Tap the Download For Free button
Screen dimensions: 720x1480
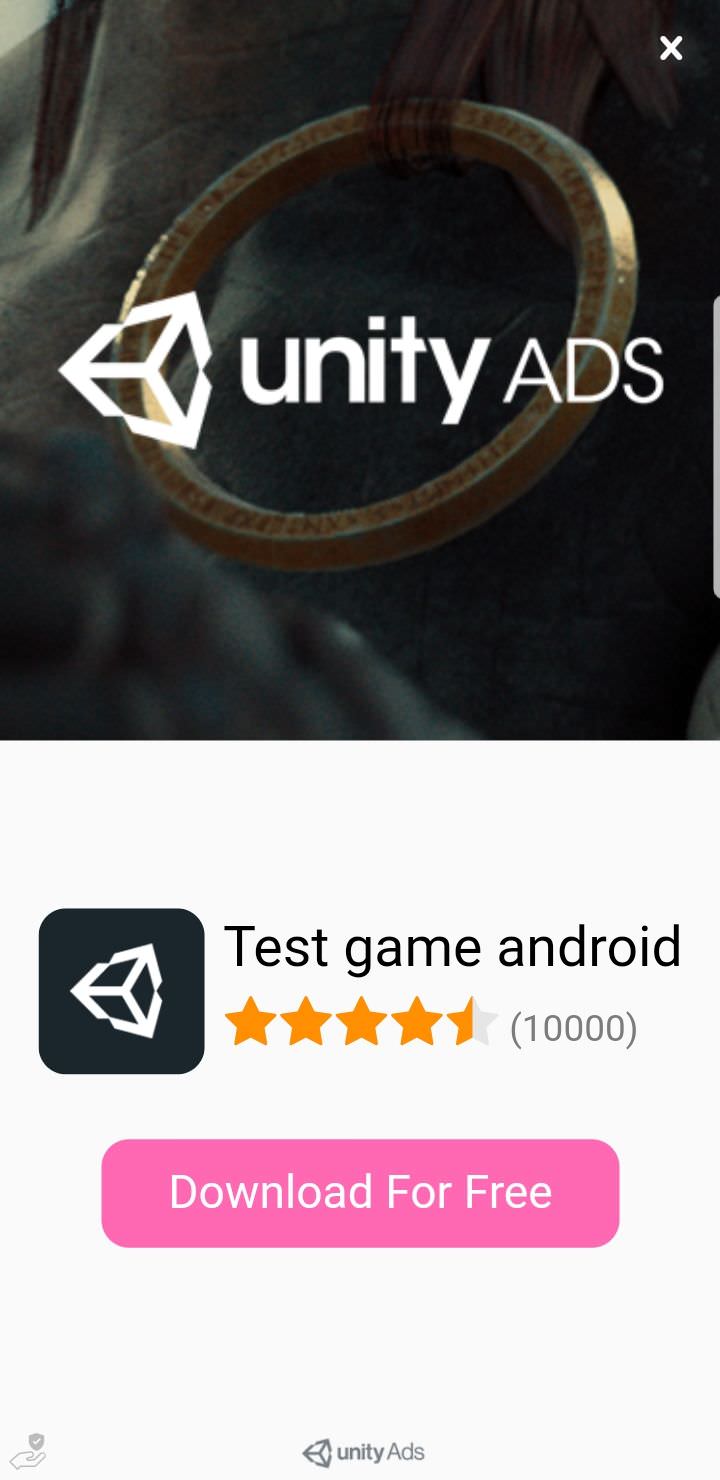[360, 1193]
